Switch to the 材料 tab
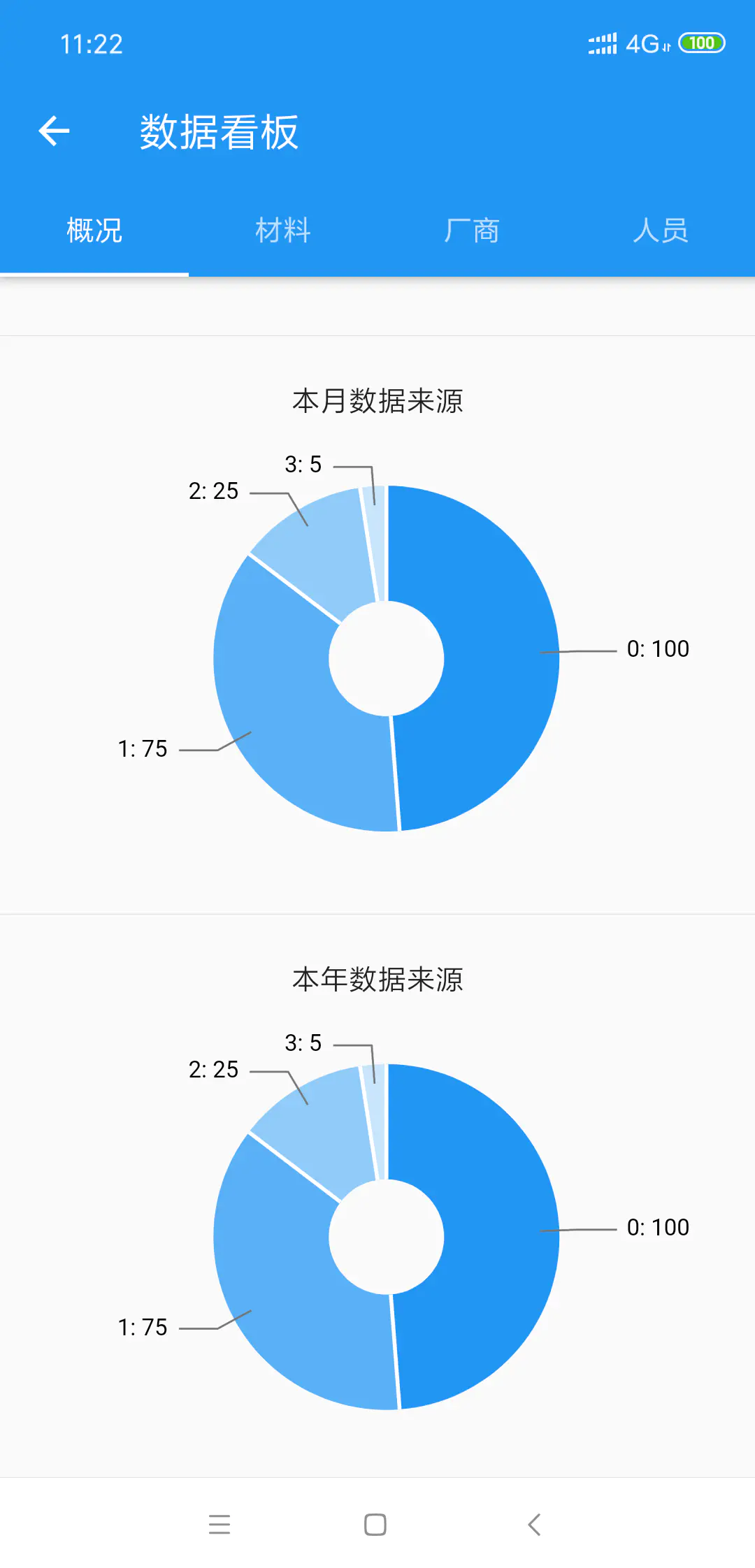The height and width of the screenshot is (1568, 755). point(282,231)
